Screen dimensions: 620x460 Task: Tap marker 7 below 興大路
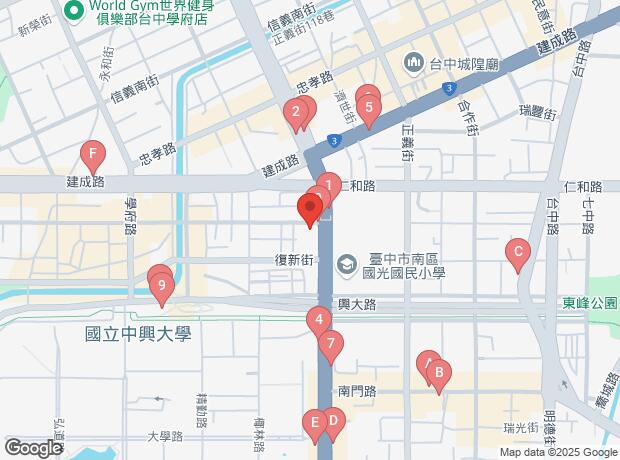pos(331,344)
